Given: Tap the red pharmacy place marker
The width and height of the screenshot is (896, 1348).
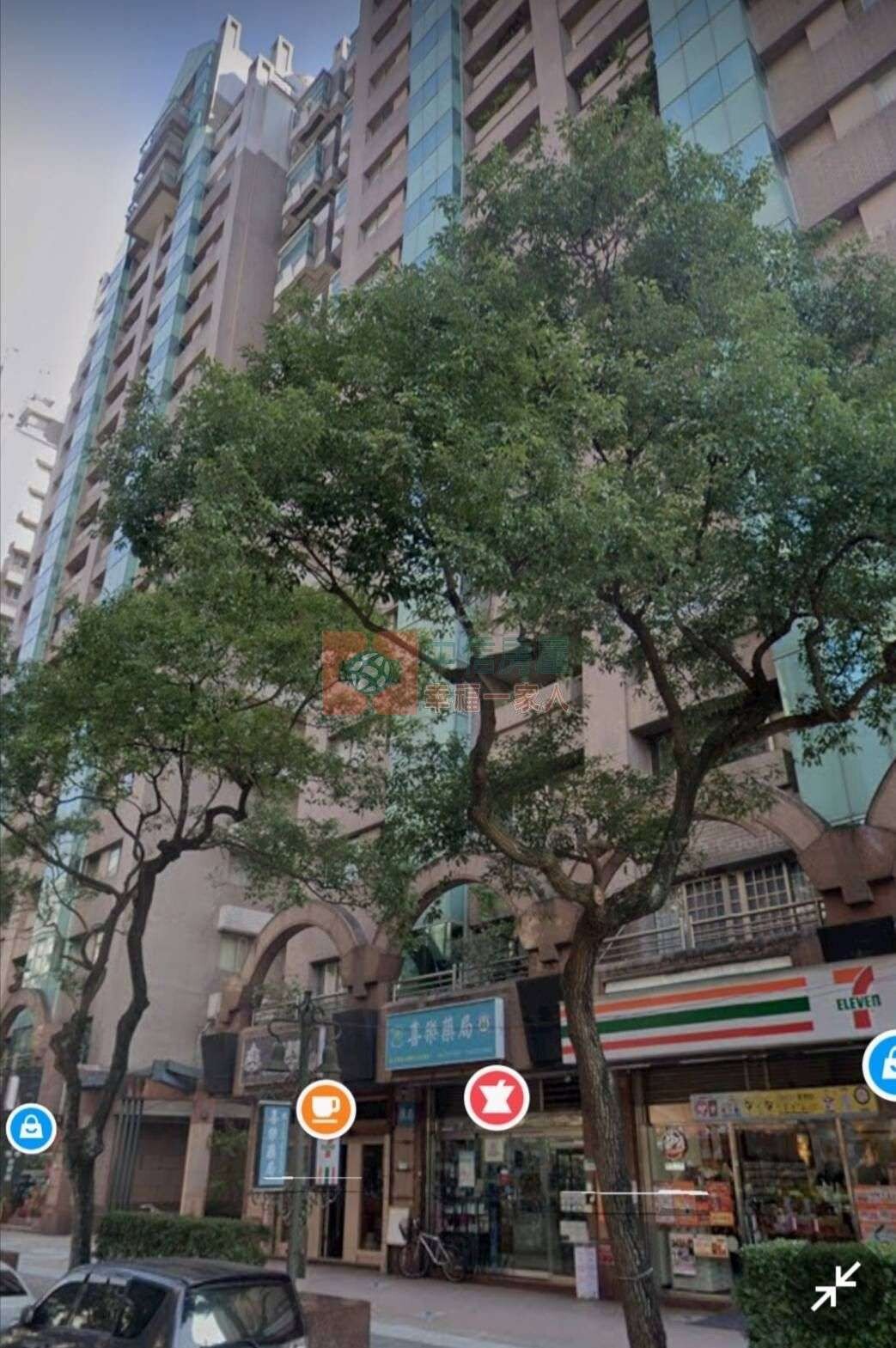Looking at the screenshot, I should click(x=497, y=1099).
